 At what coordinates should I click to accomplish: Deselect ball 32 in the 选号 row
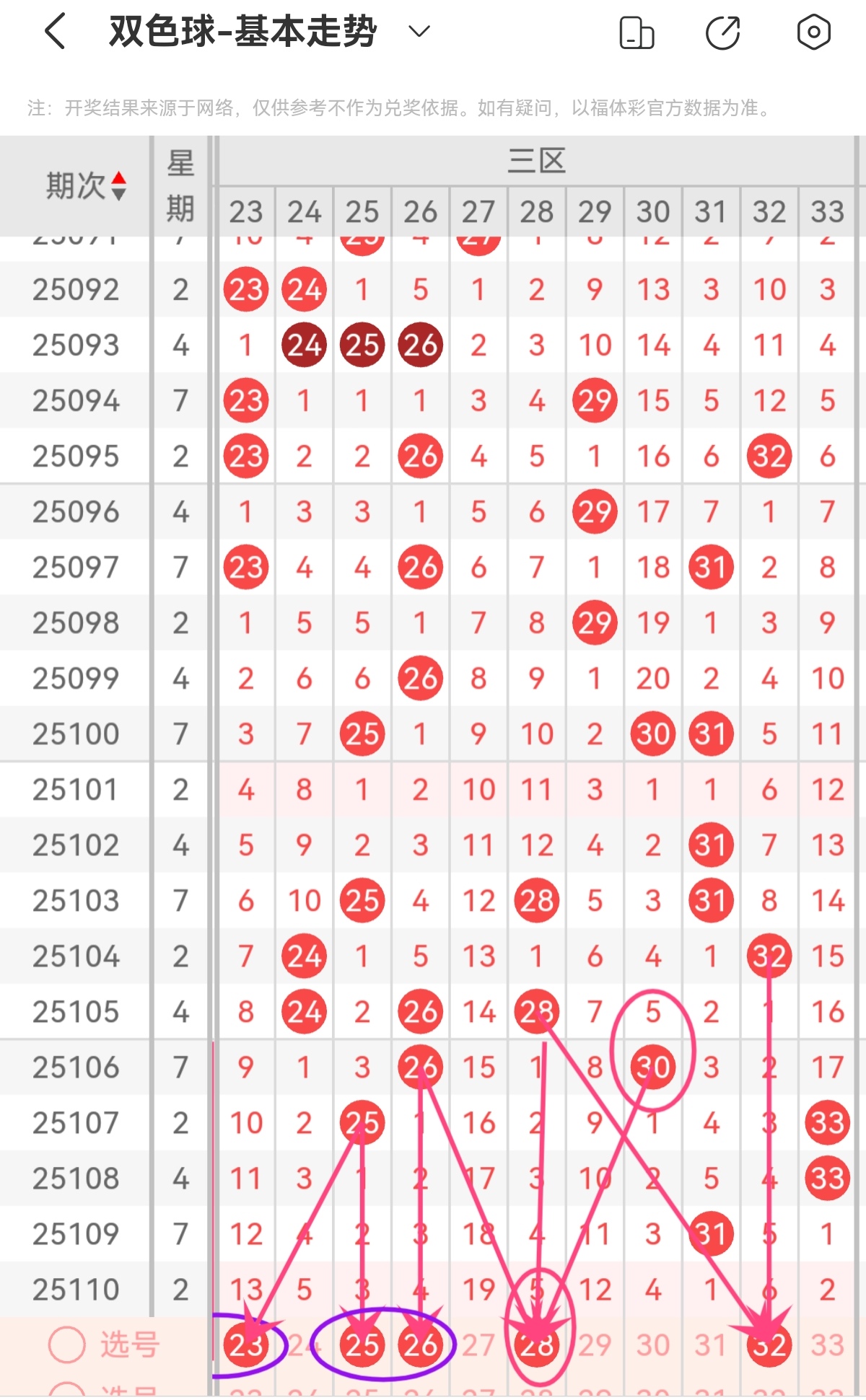(x=769, y=1345)
